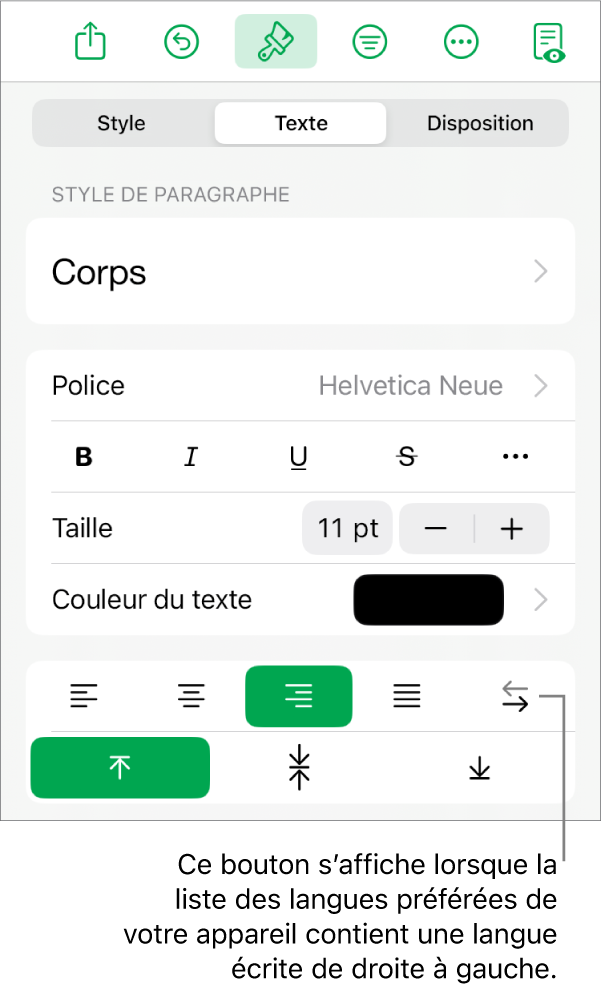Increase the Taille font size
The height and width of the screenshot is (999, 601).
tap(512, 529)
